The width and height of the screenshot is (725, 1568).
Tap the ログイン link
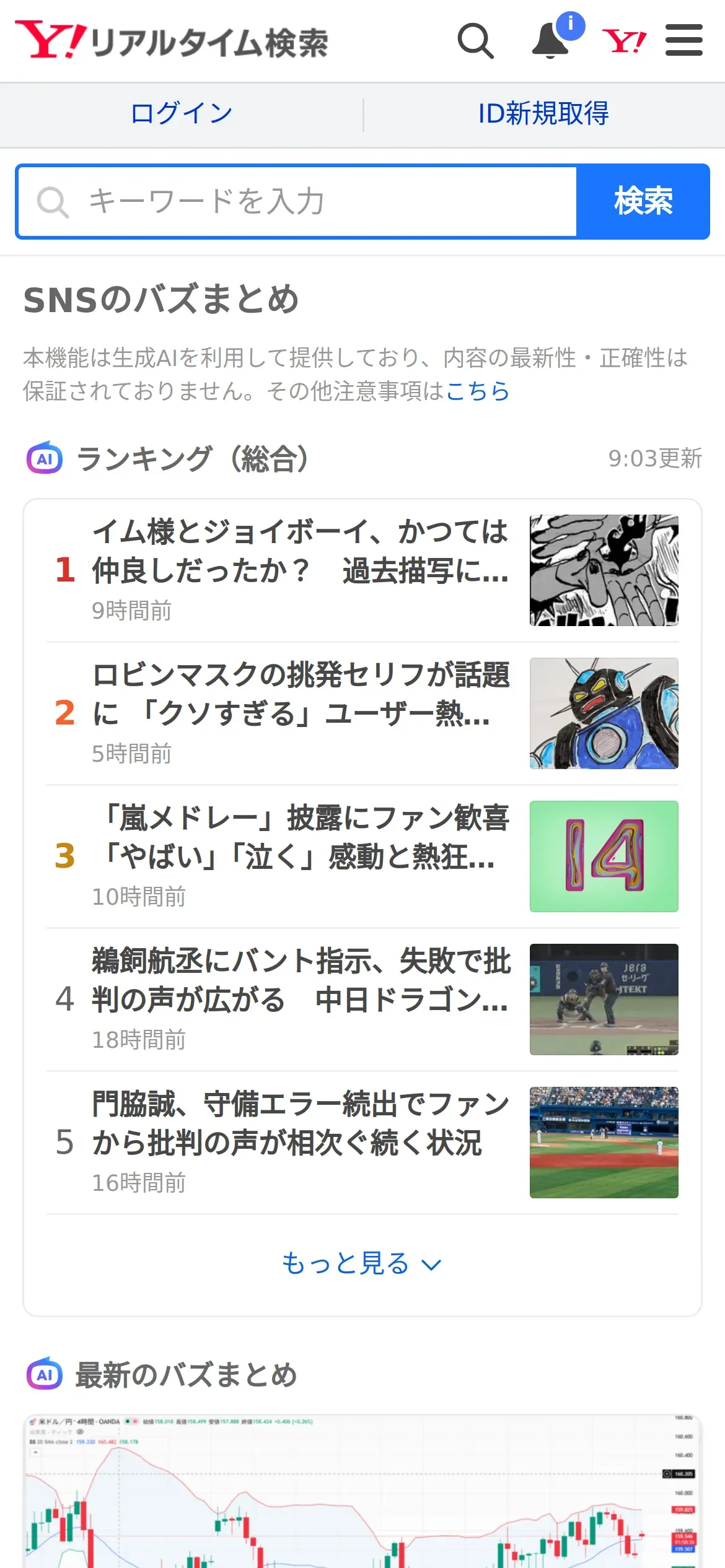click(x=182, y=114)
